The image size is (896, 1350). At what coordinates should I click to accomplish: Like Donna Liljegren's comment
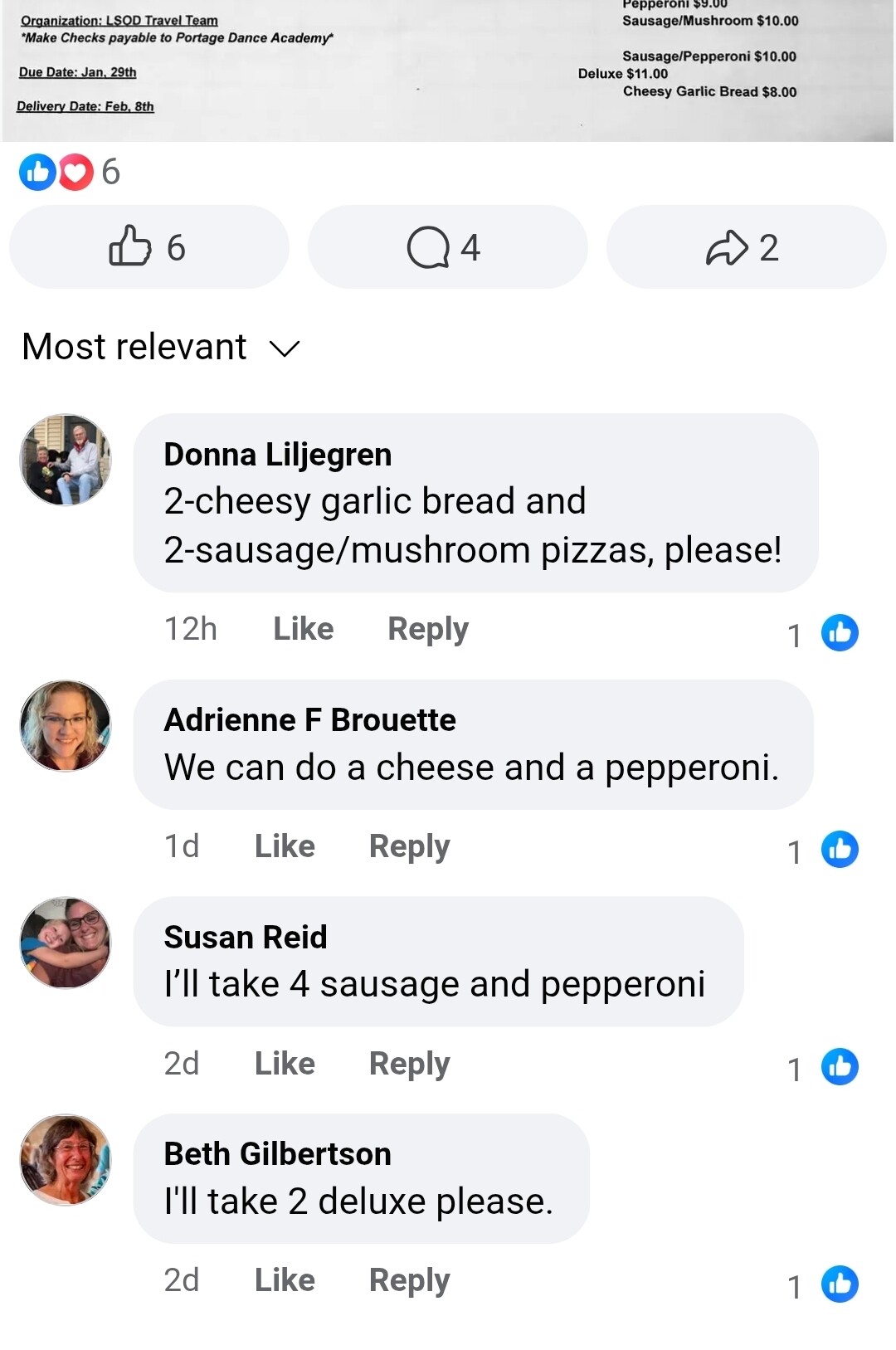tap(303, 629)
